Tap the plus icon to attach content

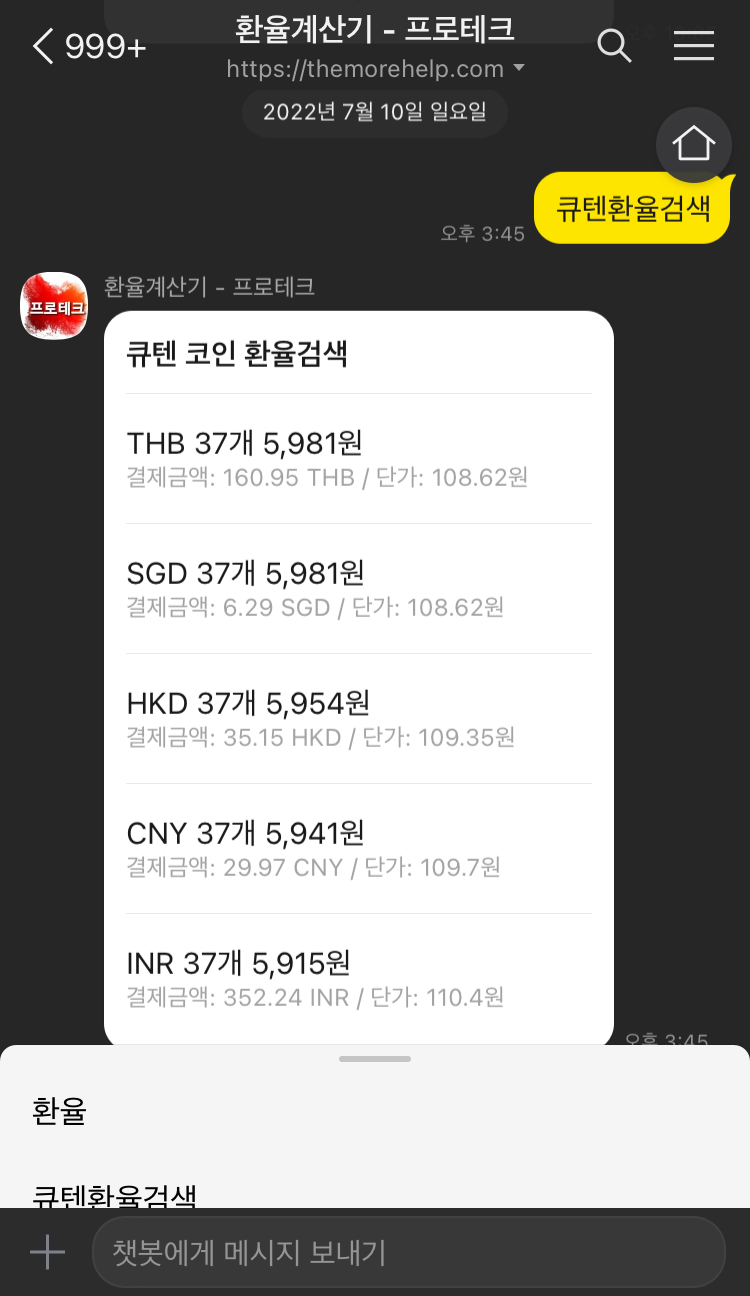click(x=45, y=1251)
